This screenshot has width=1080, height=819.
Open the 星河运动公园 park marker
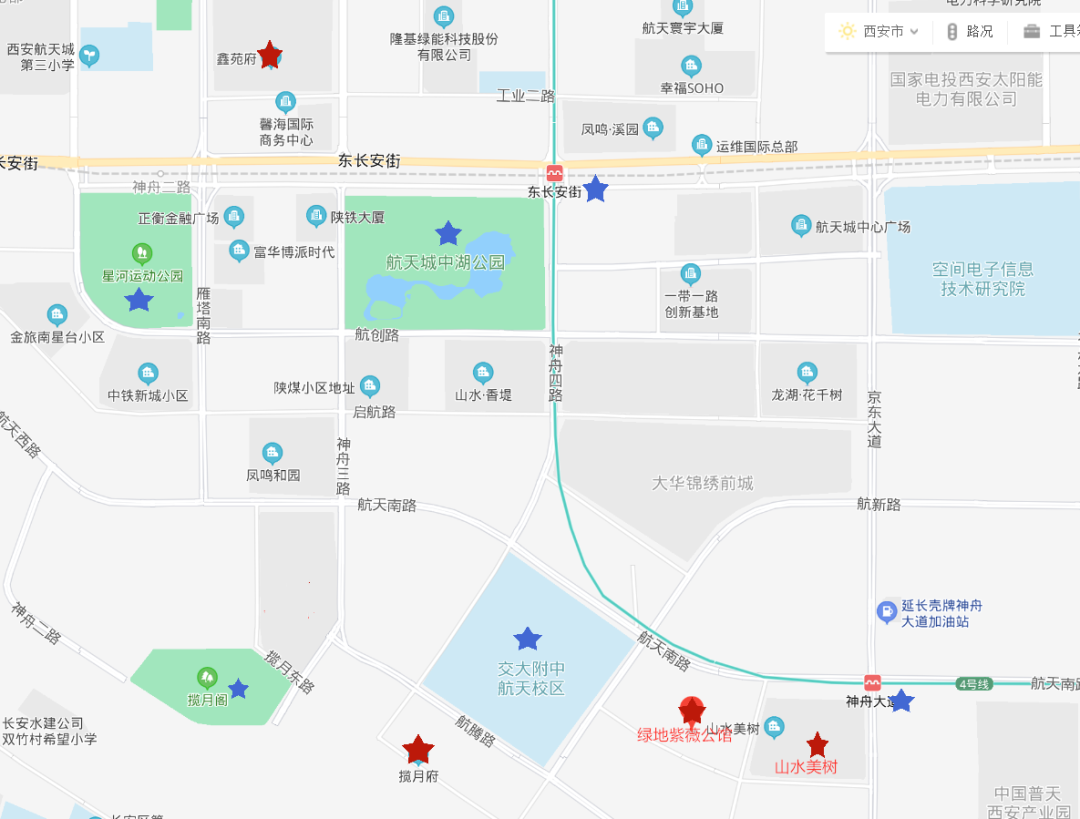coord(142,254)
